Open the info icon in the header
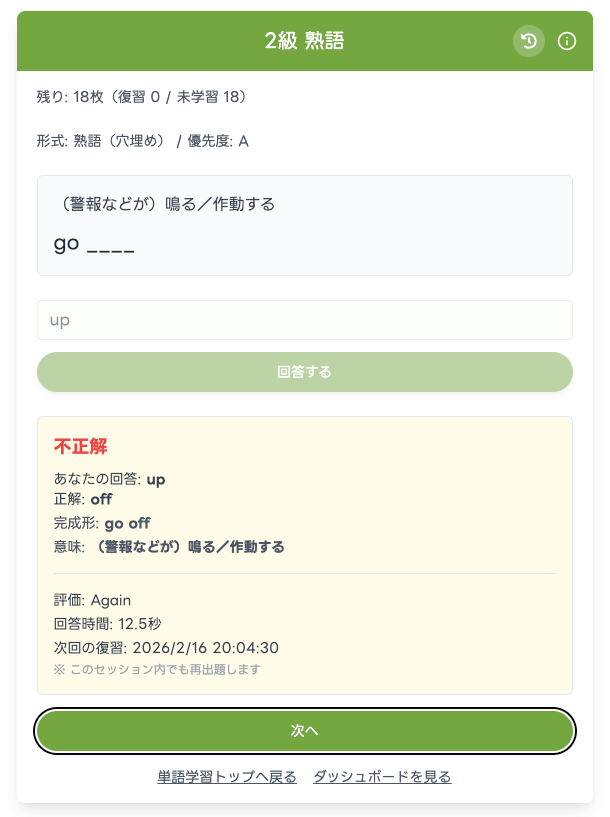This screenshot has height=817, width=610. pos(567,41)
